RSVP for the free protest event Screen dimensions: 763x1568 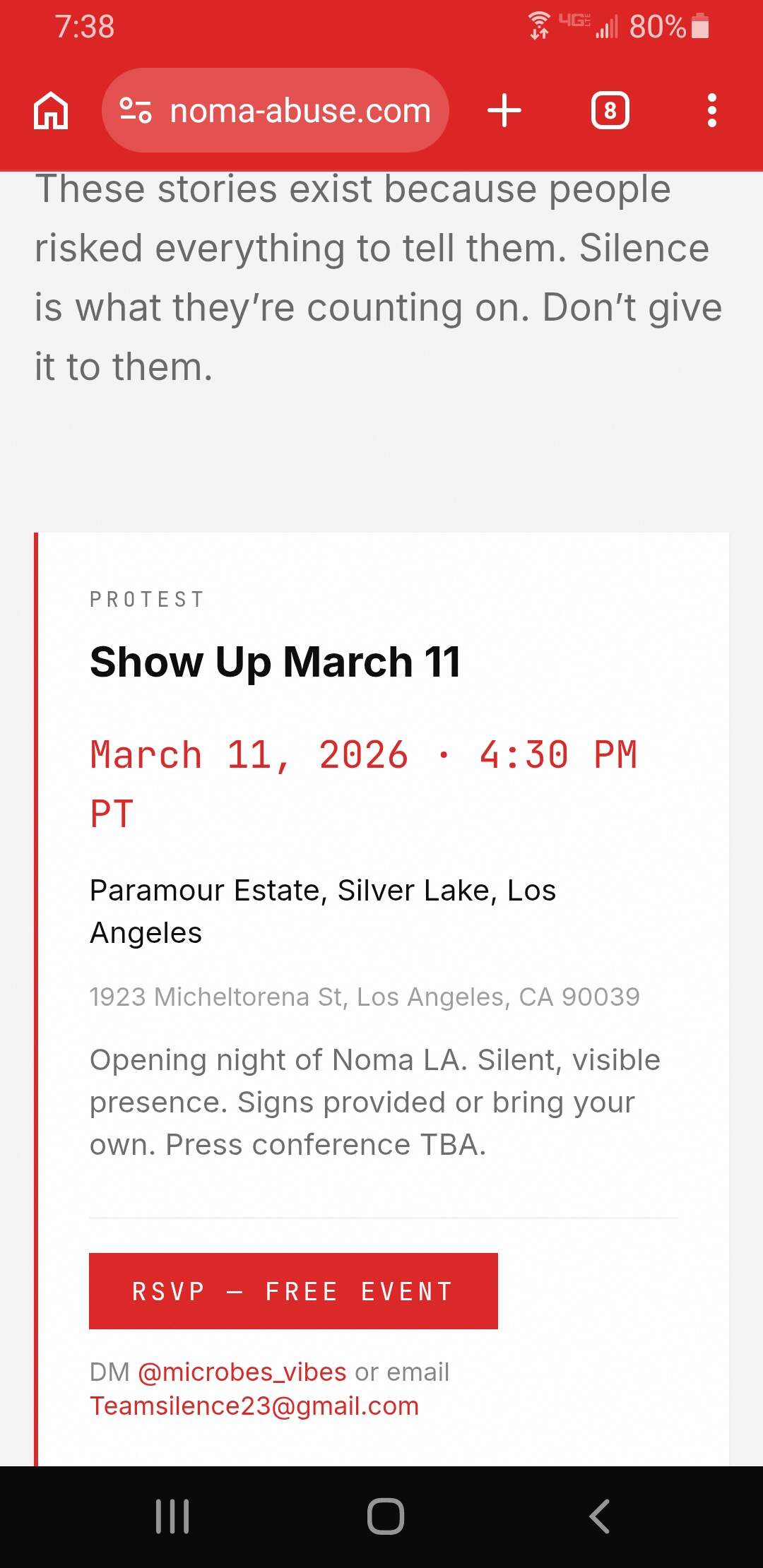293,1290
